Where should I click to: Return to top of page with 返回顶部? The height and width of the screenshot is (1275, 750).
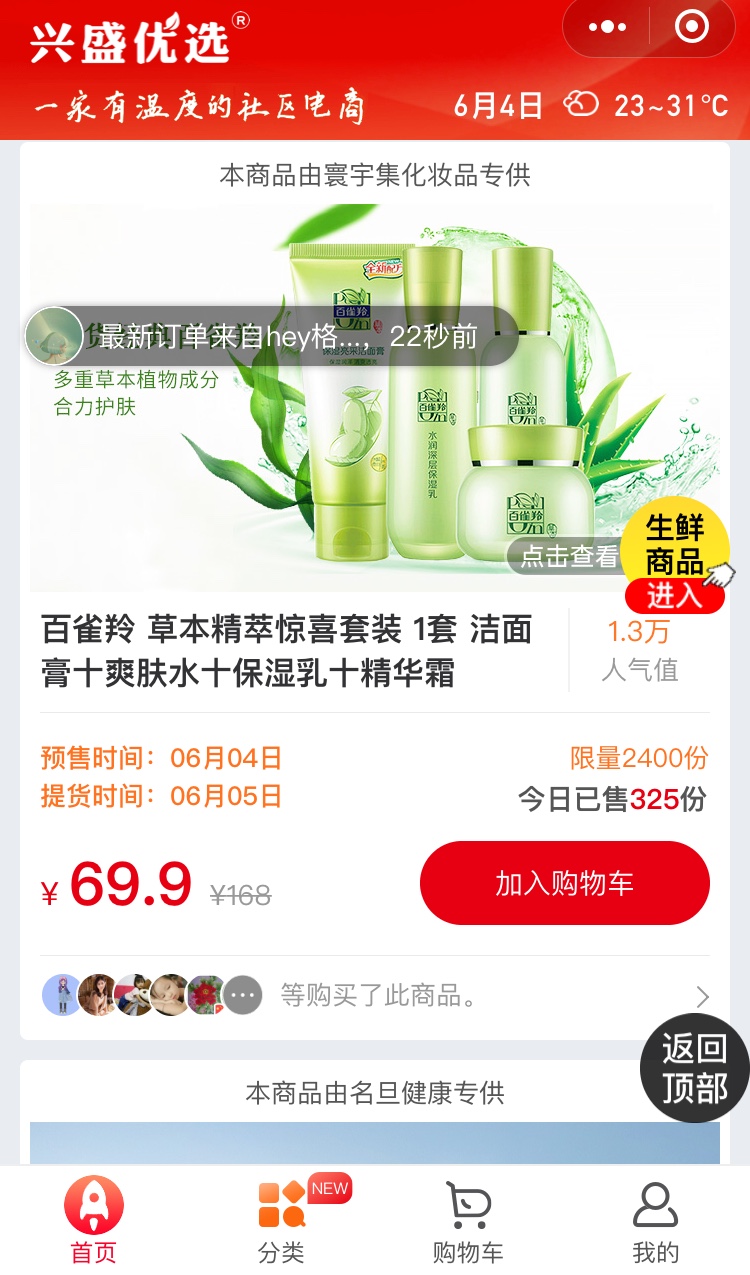point(693,1068)
